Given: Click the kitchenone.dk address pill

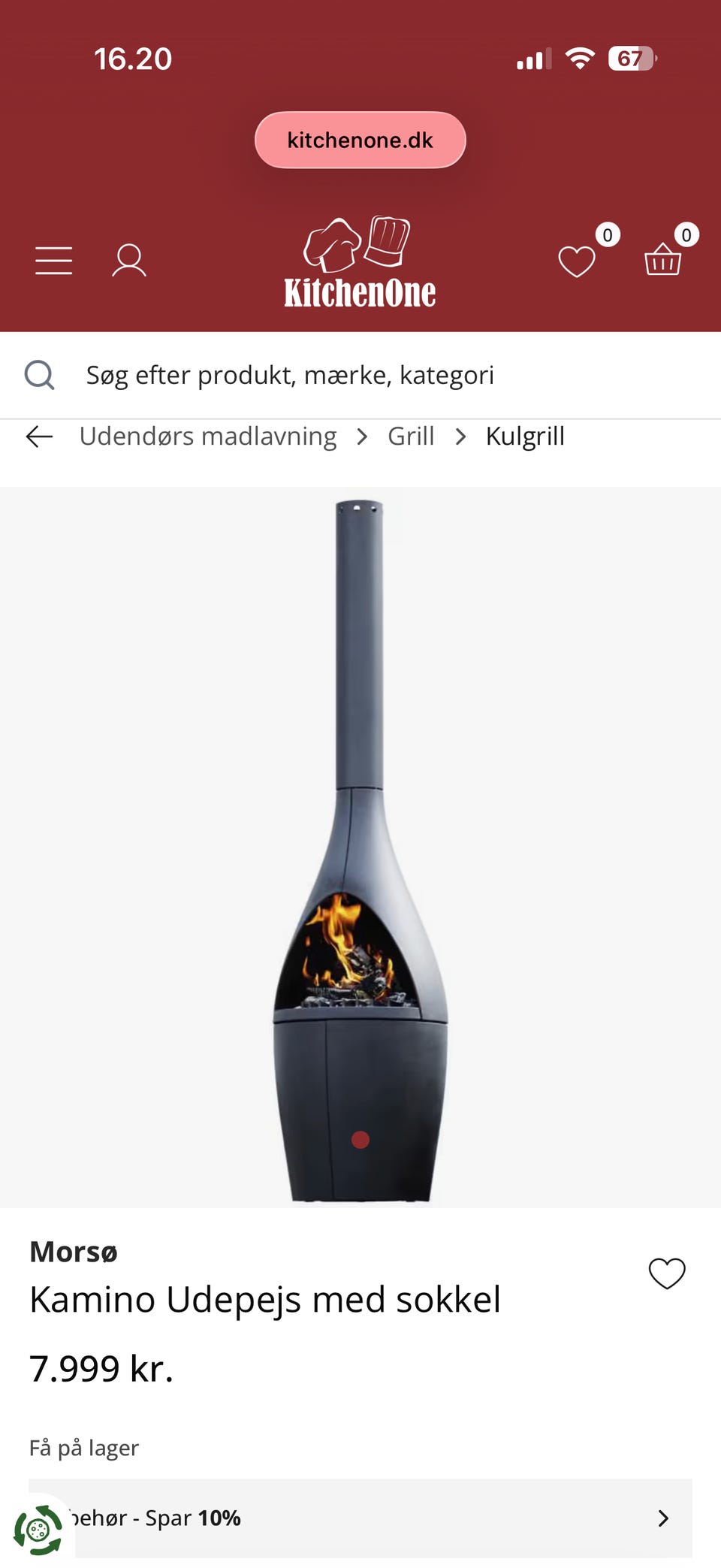Looking at the screenshot, I should (360, 140).
